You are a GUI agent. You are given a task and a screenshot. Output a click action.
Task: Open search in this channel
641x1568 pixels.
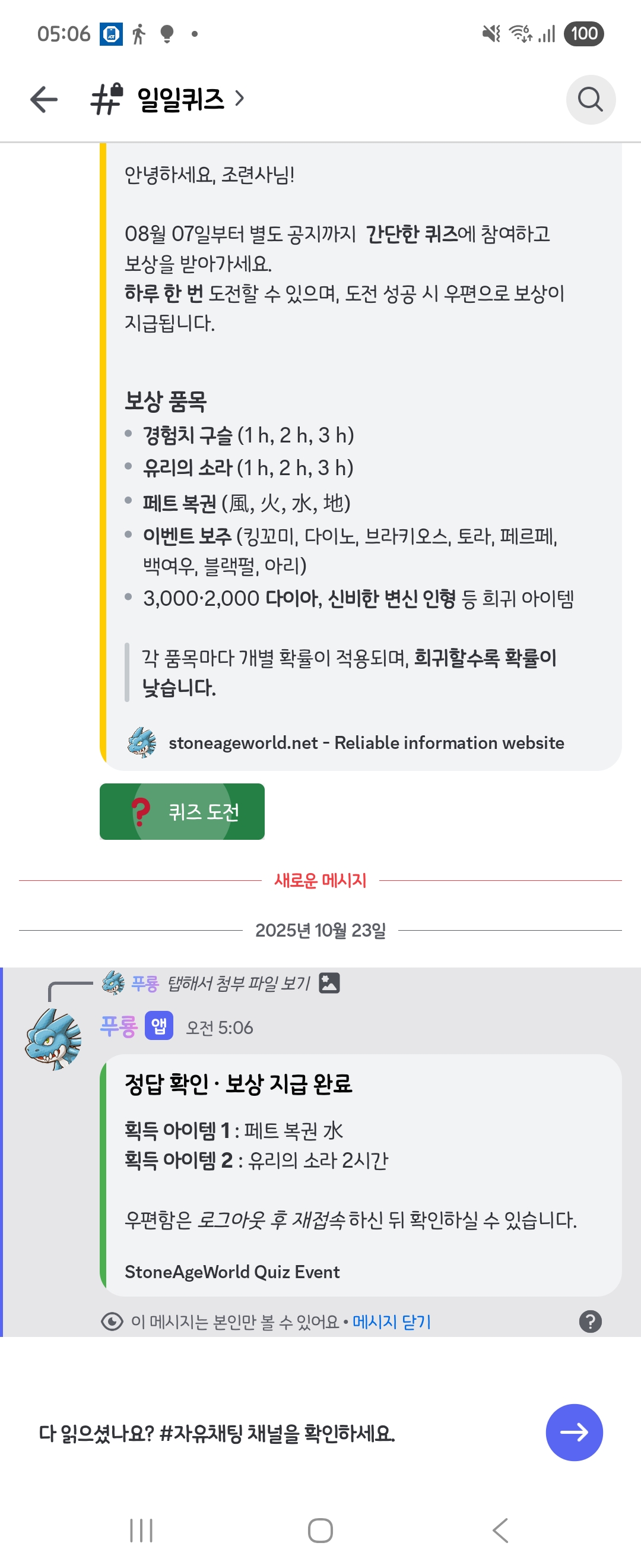click(590, 99)
